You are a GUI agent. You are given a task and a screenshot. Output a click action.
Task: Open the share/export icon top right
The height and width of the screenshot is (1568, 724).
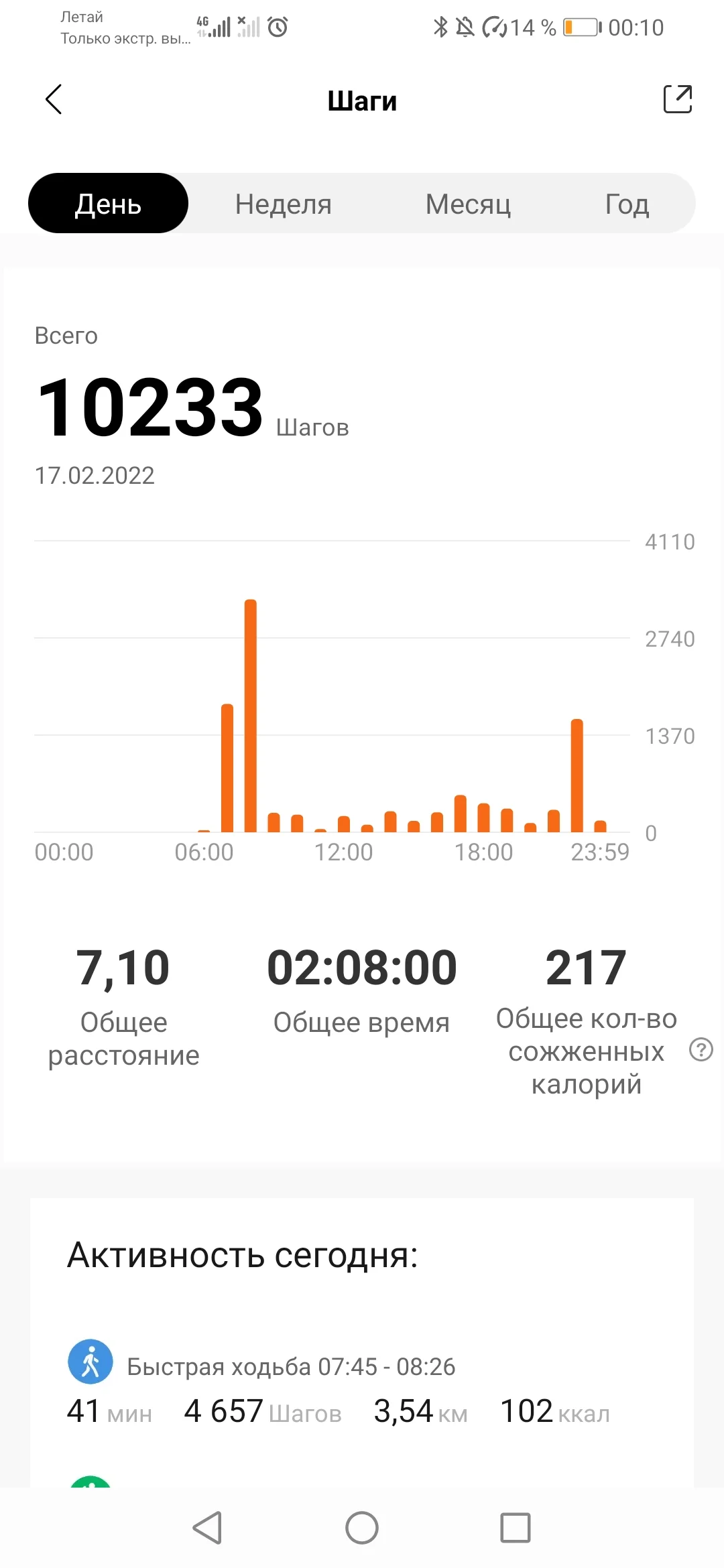[x=678, y=99]
